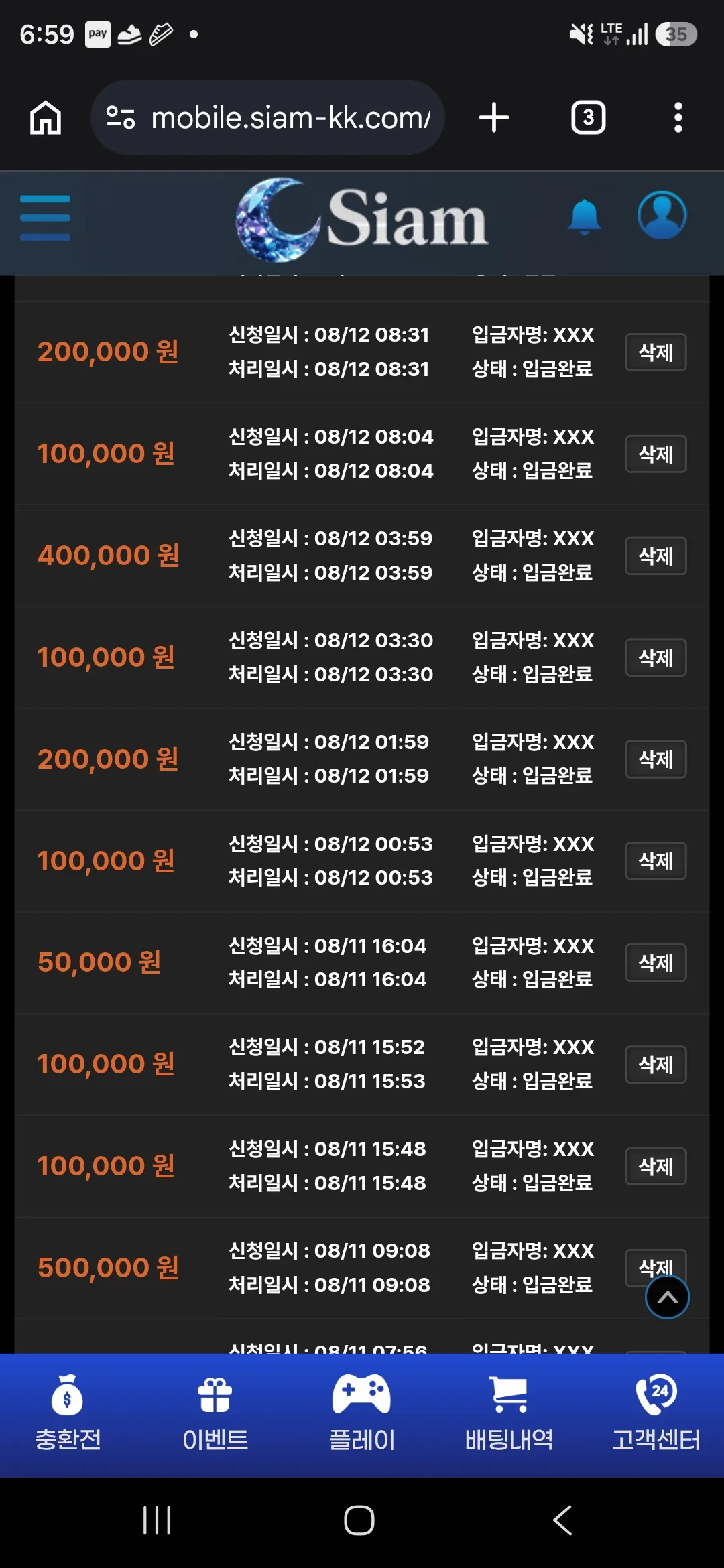Delete the 400,000 원 deposit entry
Image resolution: width=724 pixels, height=1568 pixels.
coord(656,556)
